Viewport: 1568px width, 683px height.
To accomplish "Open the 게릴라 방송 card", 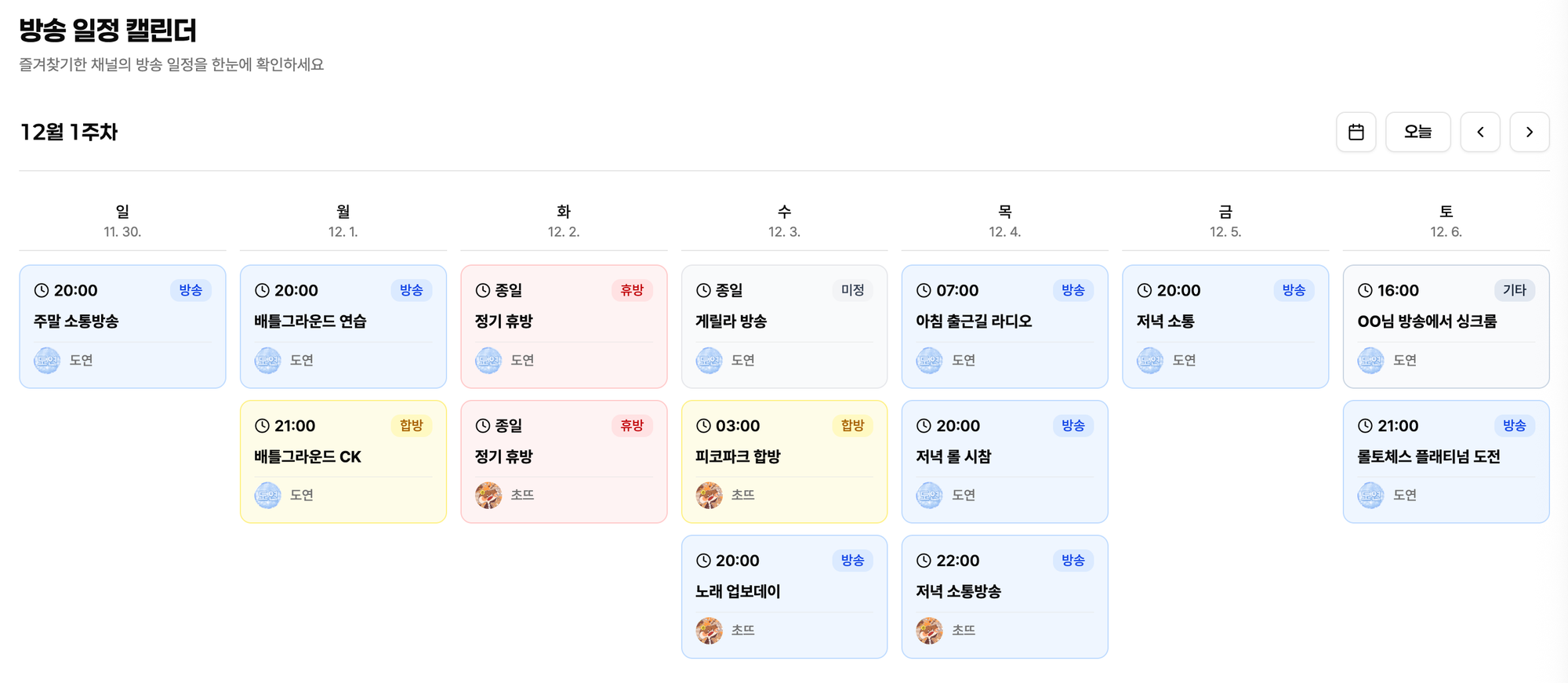I will click(784, 326).
